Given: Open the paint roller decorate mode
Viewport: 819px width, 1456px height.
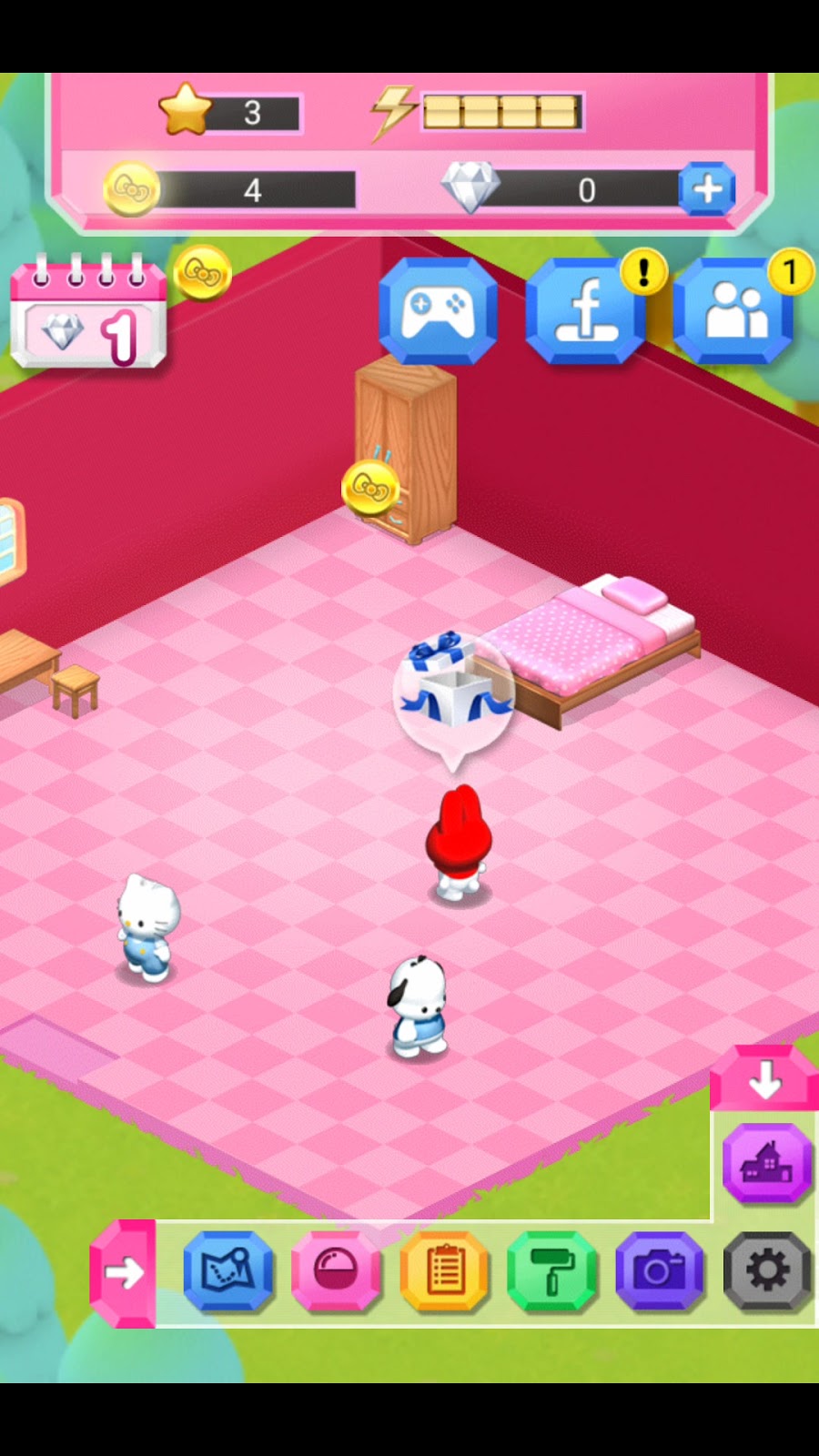Looking at the screenshot, I should (551, 1271).
